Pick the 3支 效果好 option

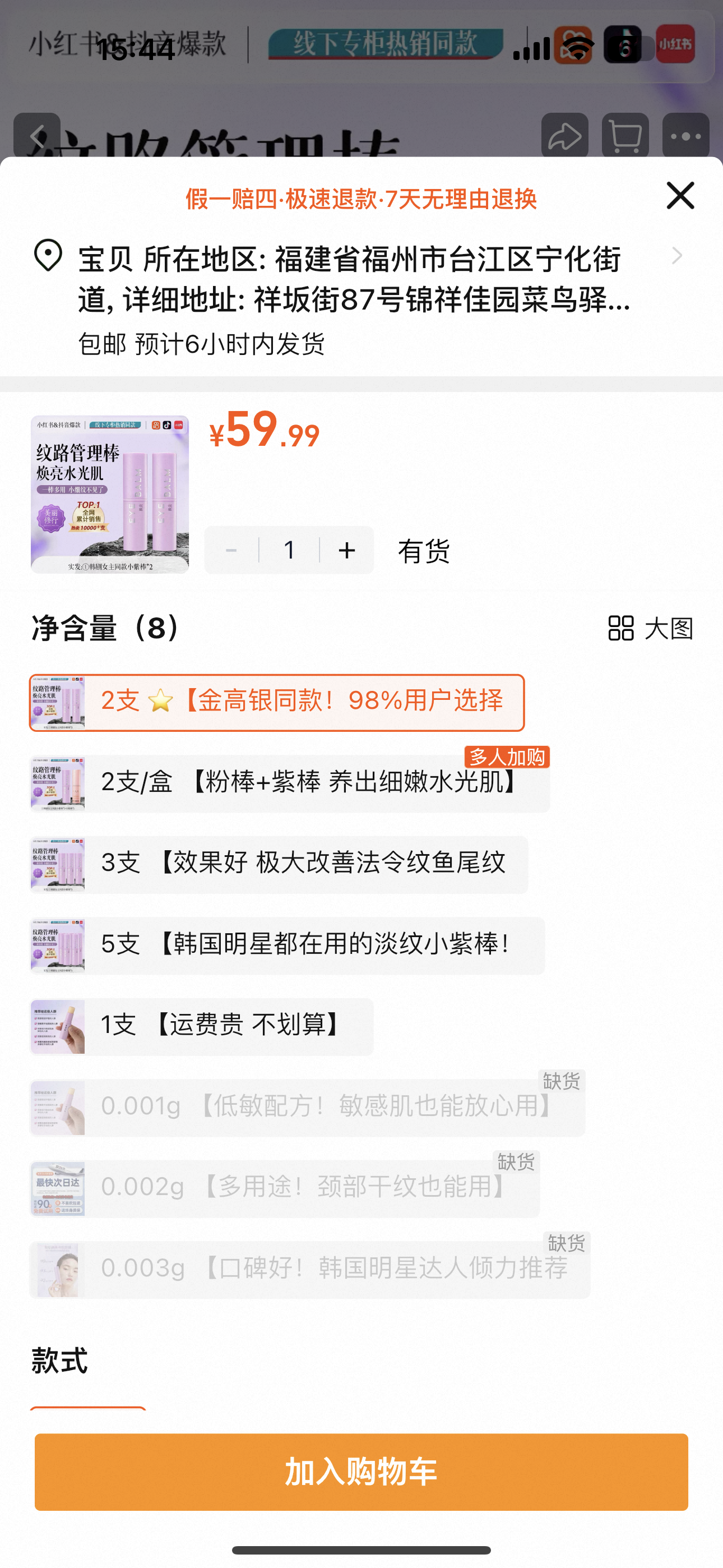coord(279,864)
